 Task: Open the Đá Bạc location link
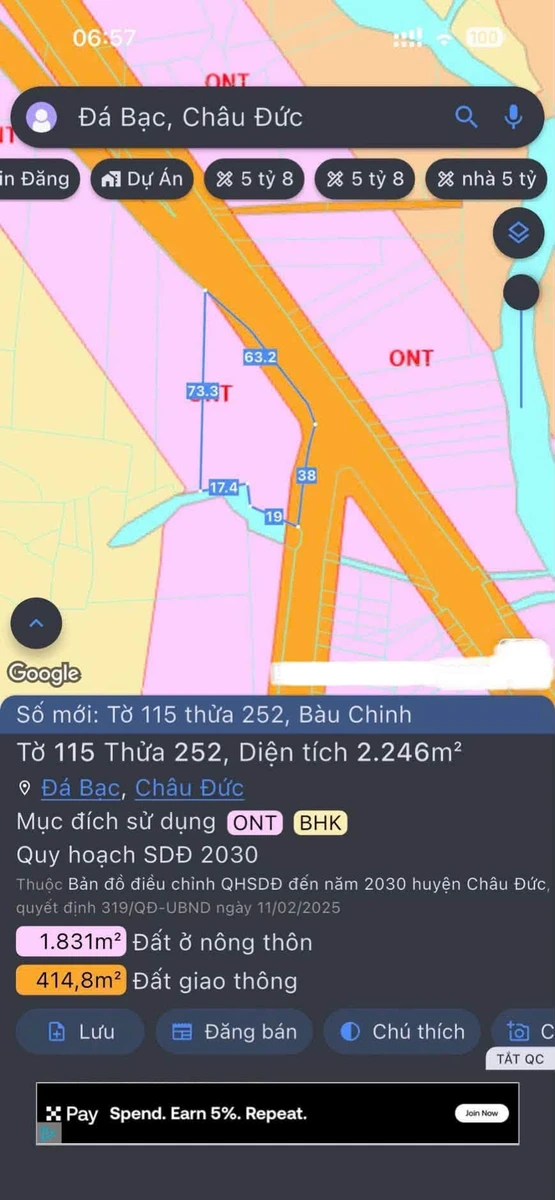[x=81, y=788]
